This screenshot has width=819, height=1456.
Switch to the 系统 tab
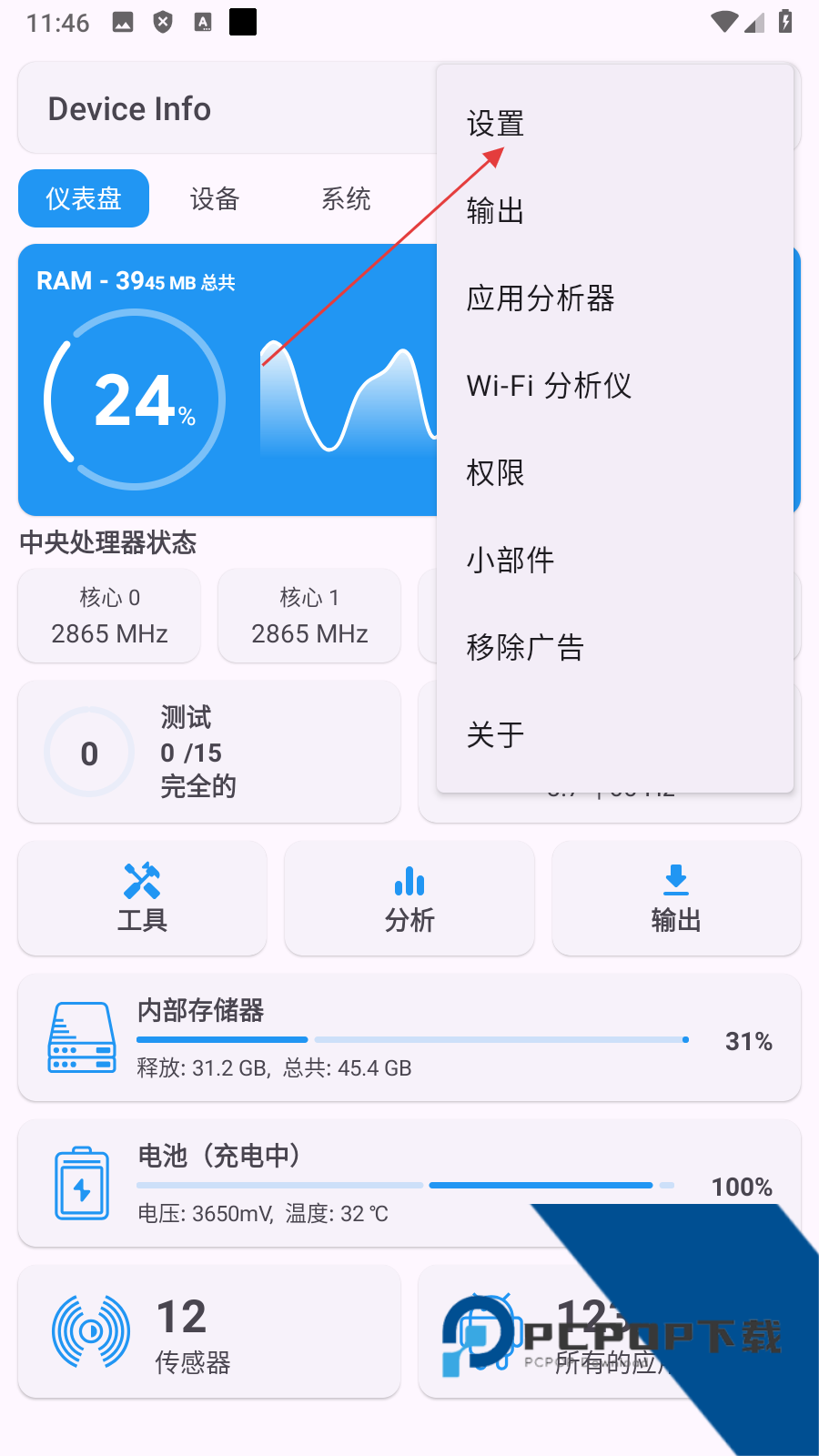pyautogui.click(x=346, y=198)
